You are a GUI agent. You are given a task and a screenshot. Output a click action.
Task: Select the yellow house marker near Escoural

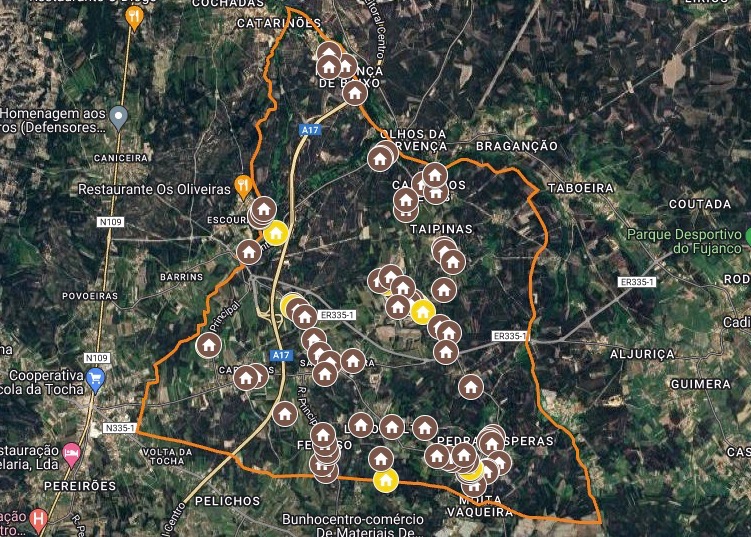coord(277,234)
